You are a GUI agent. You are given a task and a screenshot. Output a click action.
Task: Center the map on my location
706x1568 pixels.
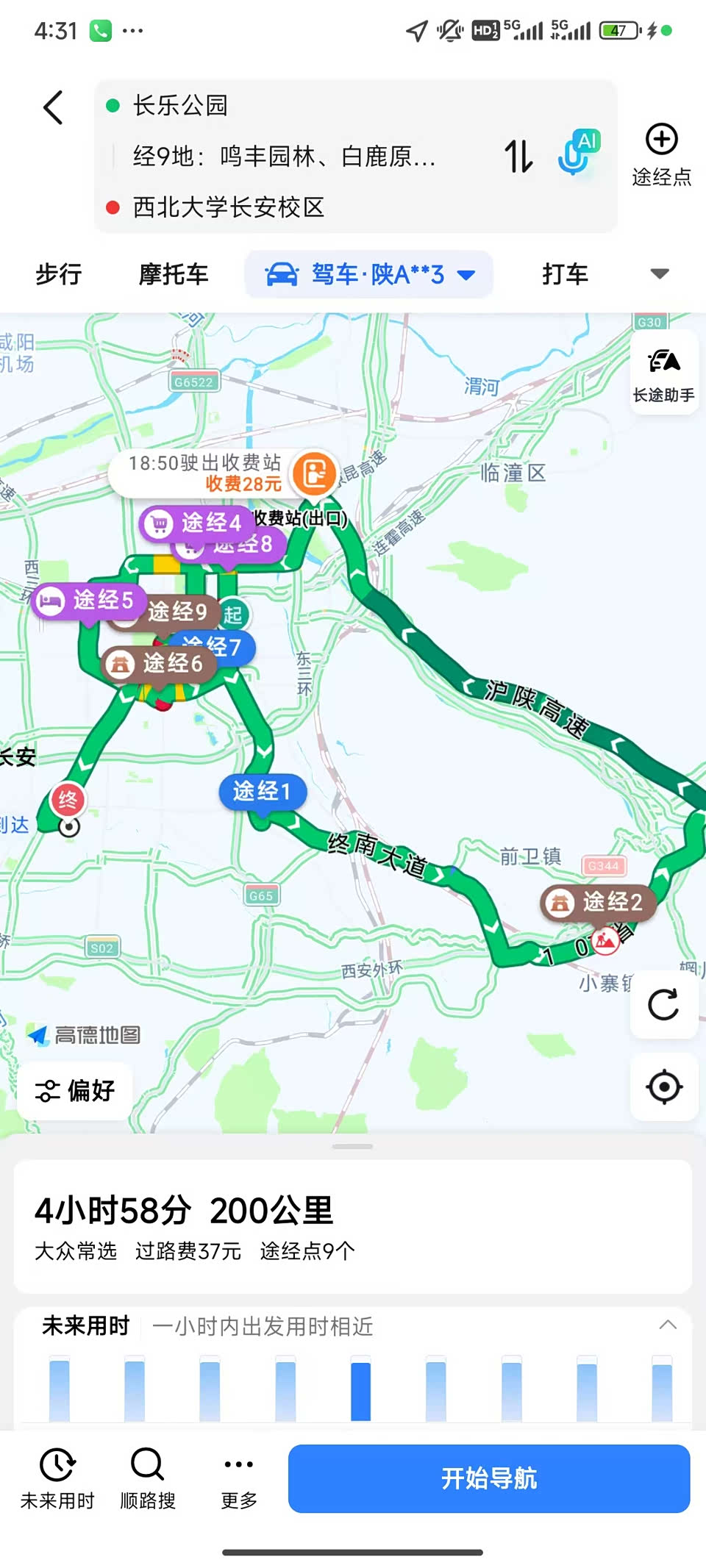pyautogui.click(x=663, y=1086)
